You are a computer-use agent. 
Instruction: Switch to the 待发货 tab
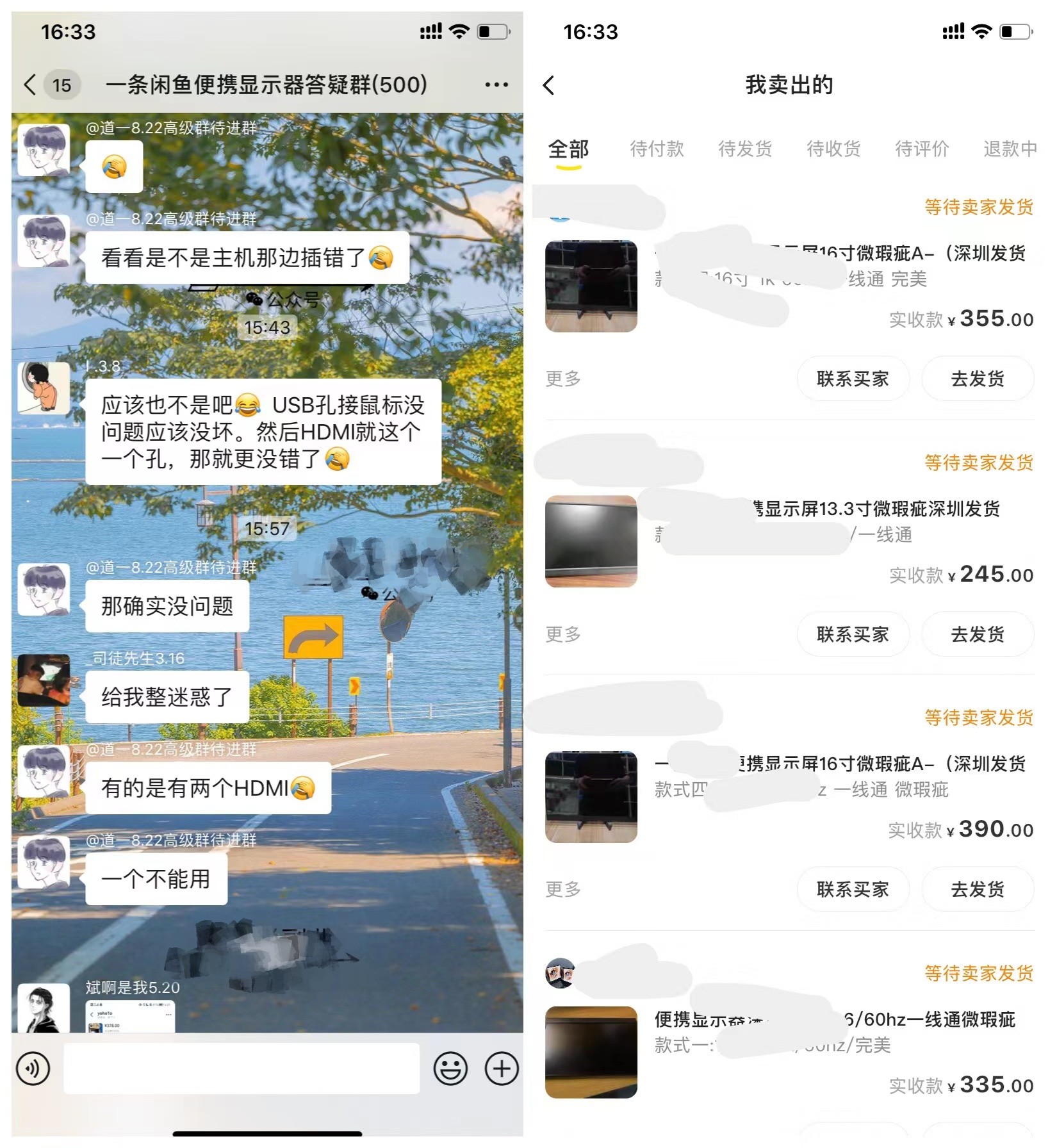[745, 149]
